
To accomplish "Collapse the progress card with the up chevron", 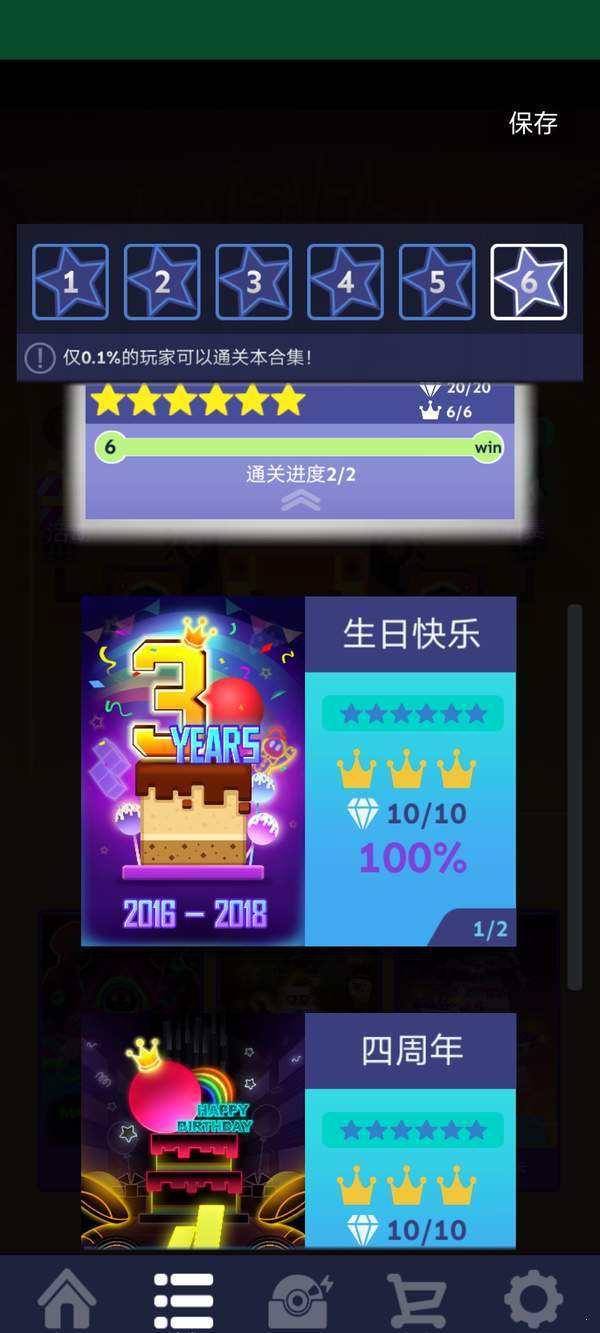I will tap(301, 501).
